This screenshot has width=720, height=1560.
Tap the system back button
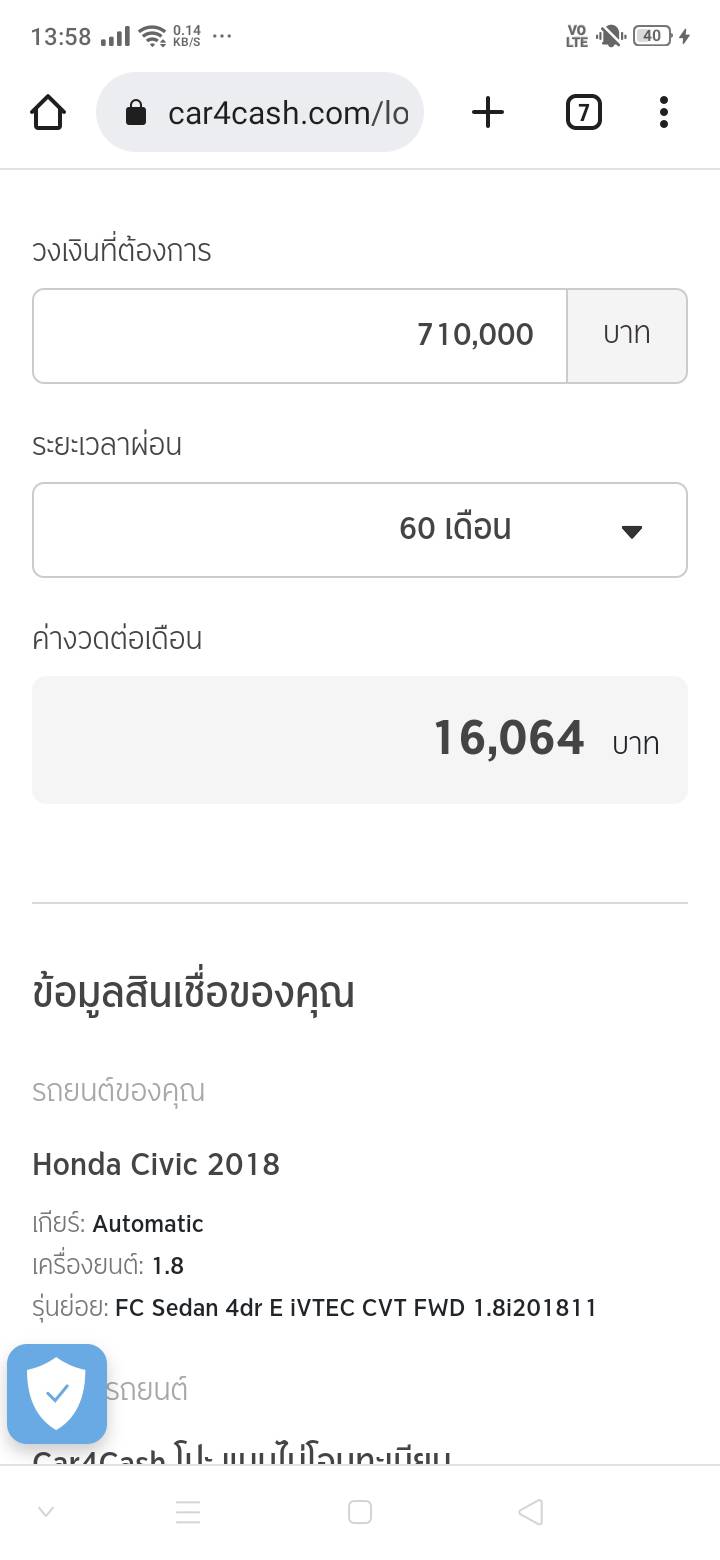pos(531,1512)
